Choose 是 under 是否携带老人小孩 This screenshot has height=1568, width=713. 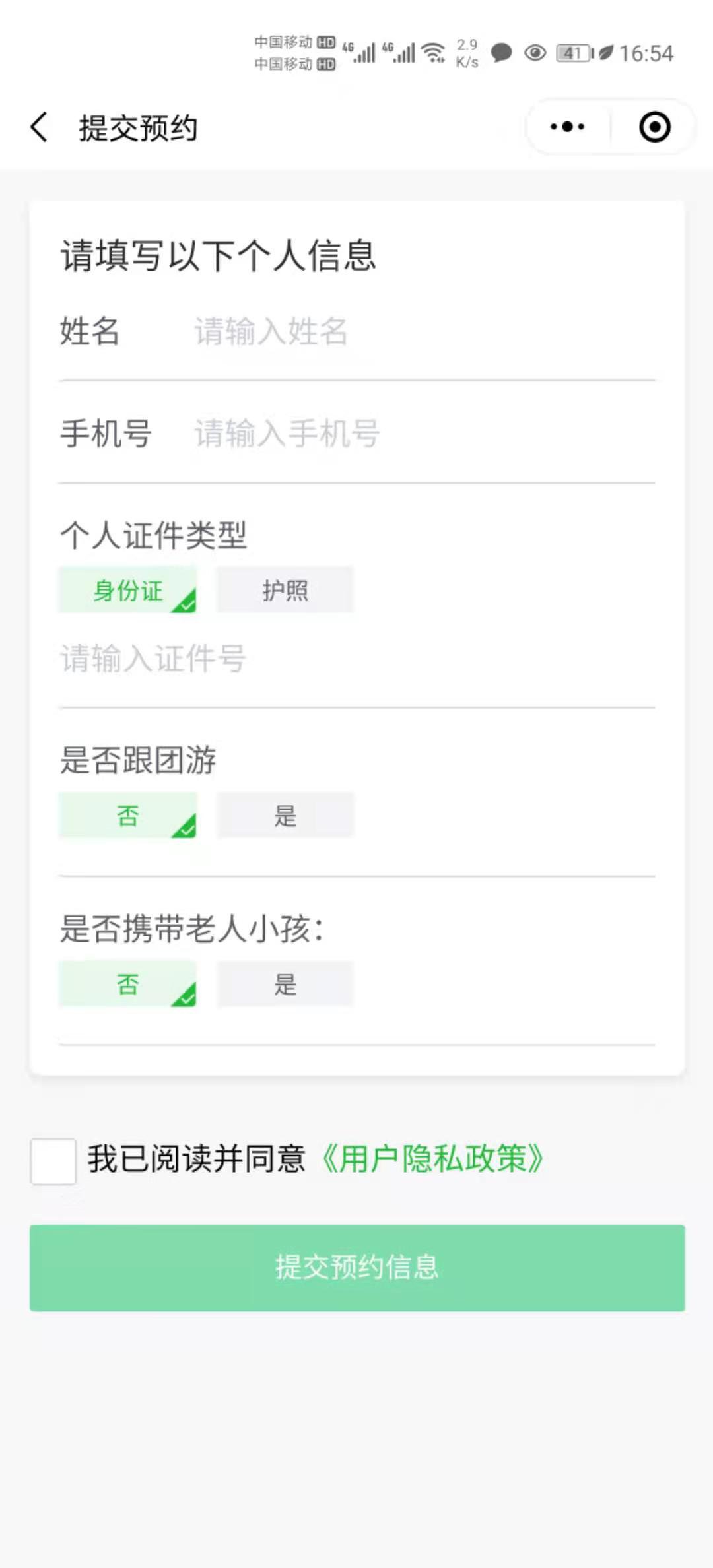click(x=285, y=983)
